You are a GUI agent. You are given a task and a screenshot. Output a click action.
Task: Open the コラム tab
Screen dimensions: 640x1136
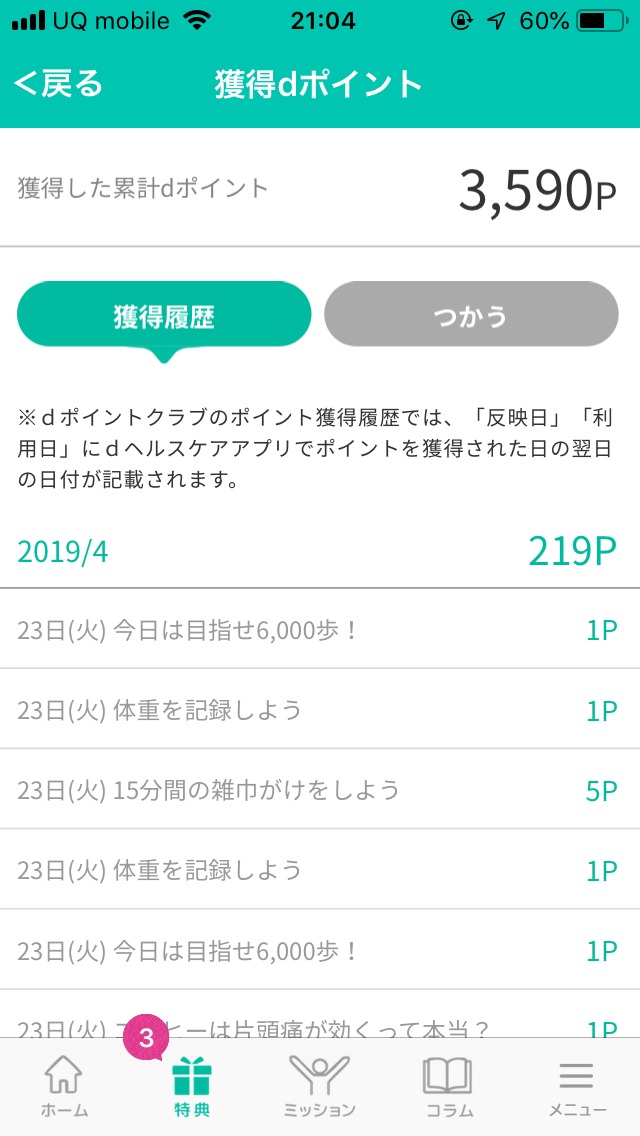pos(449,1087)
